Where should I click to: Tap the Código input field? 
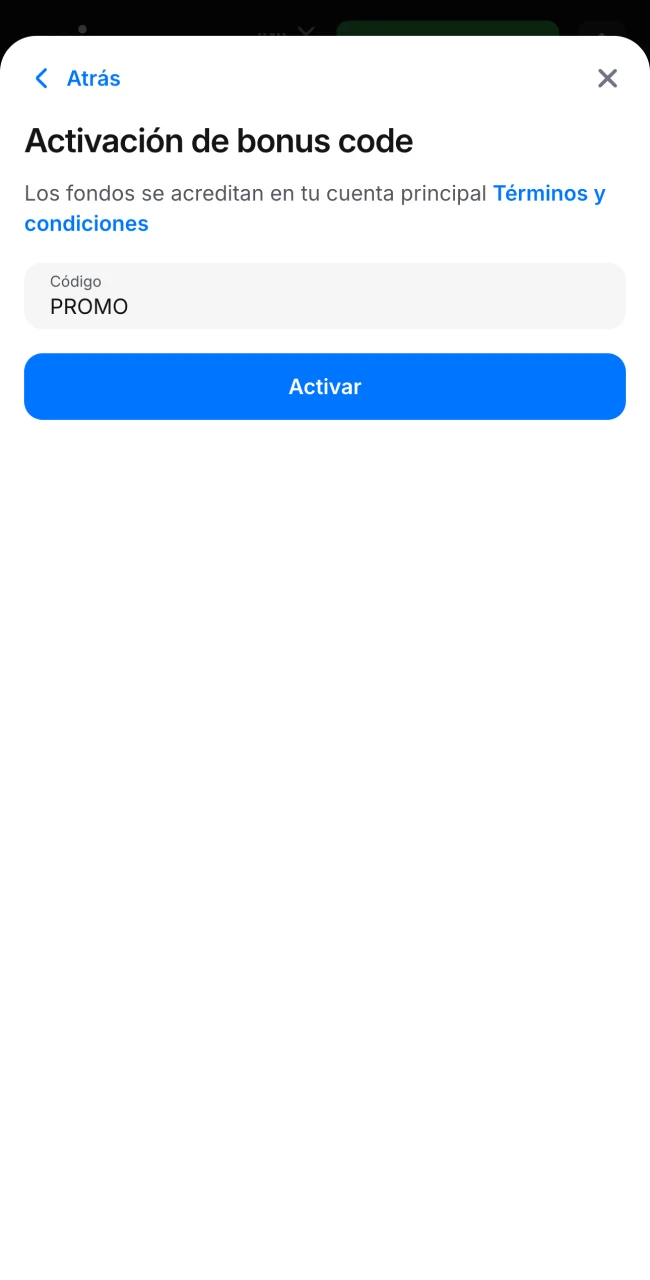324,296
